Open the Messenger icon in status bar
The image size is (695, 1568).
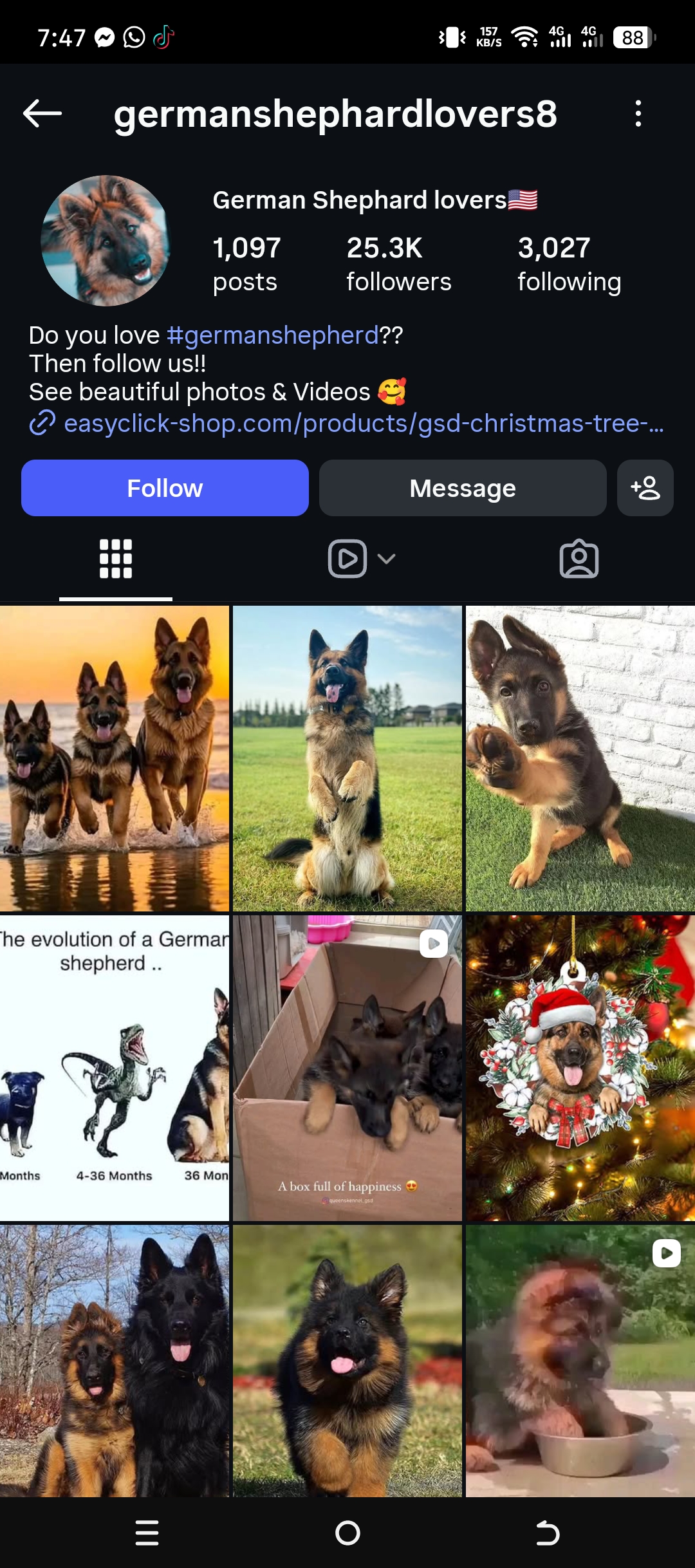(x=102, y=37)
